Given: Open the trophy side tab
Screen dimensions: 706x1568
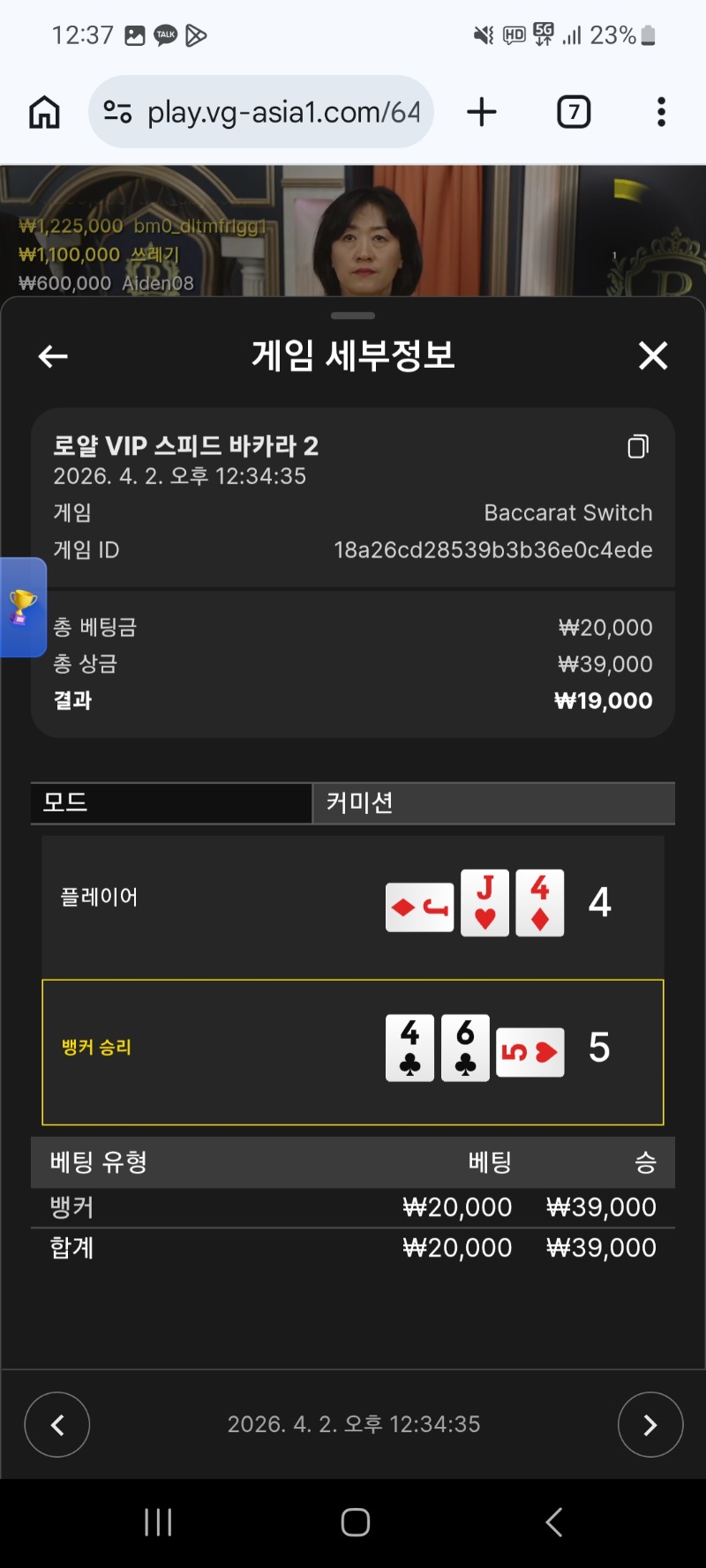Looking at the screenshot, I should pos(22,607).
